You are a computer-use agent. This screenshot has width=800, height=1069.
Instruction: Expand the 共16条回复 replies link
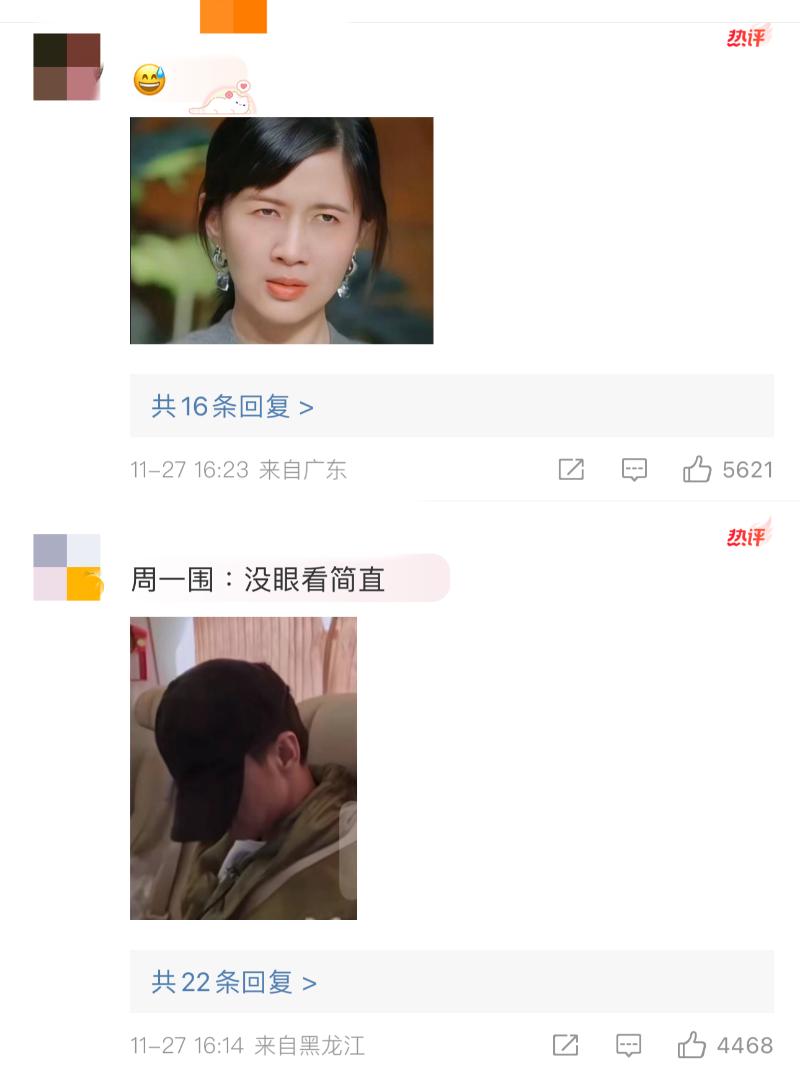click(x=232, y=406)
